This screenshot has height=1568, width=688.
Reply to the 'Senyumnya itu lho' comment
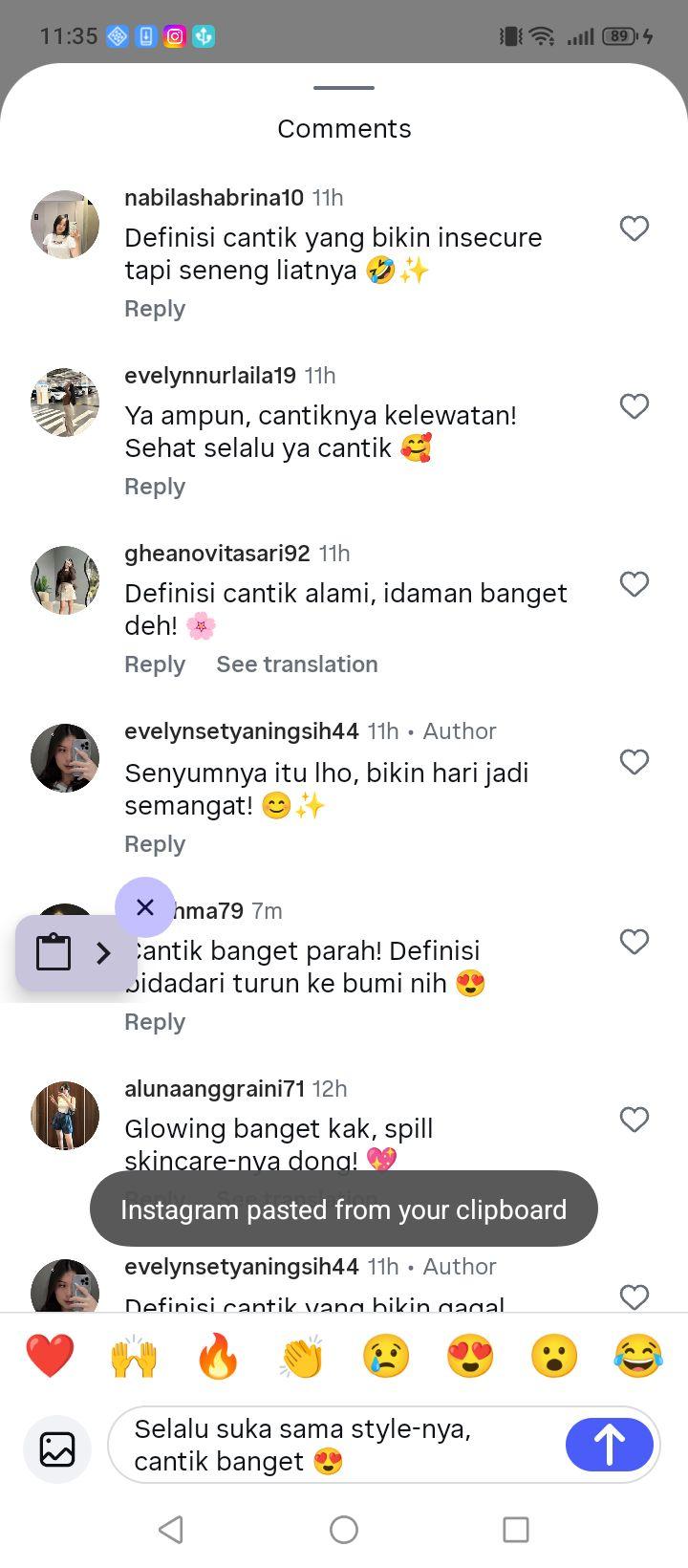pos(155,844)
